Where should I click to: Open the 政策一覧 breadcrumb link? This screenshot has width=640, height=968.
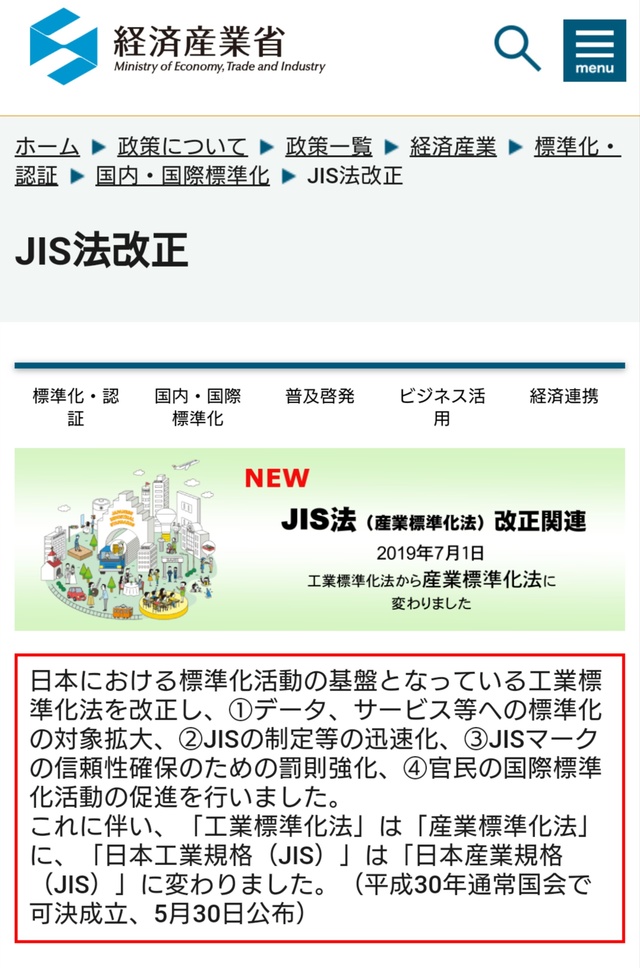click(x=329, y=146)
